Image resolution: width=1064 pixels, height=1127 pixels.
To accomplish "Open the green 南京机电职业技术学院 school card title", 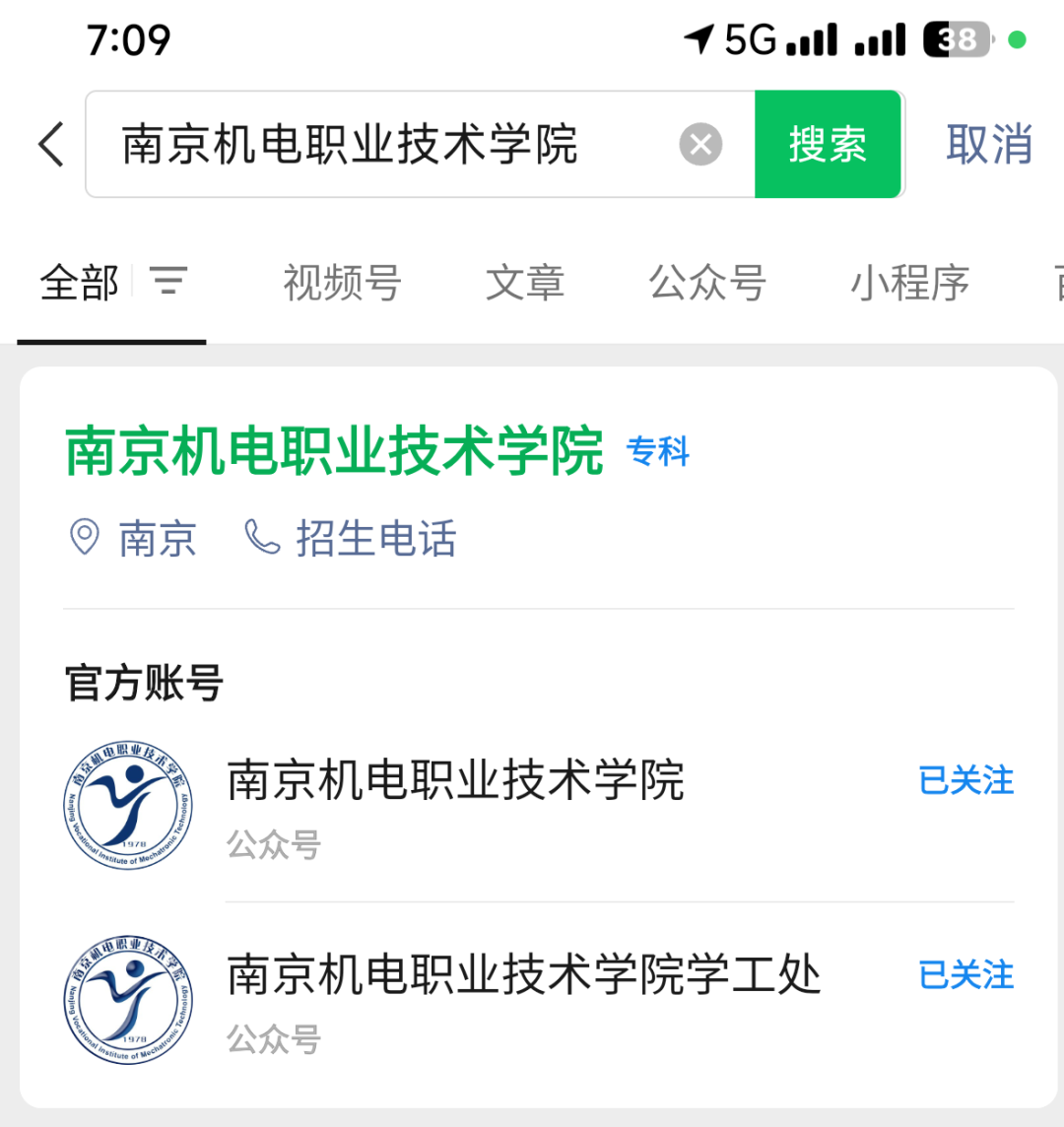I will 335,451.
